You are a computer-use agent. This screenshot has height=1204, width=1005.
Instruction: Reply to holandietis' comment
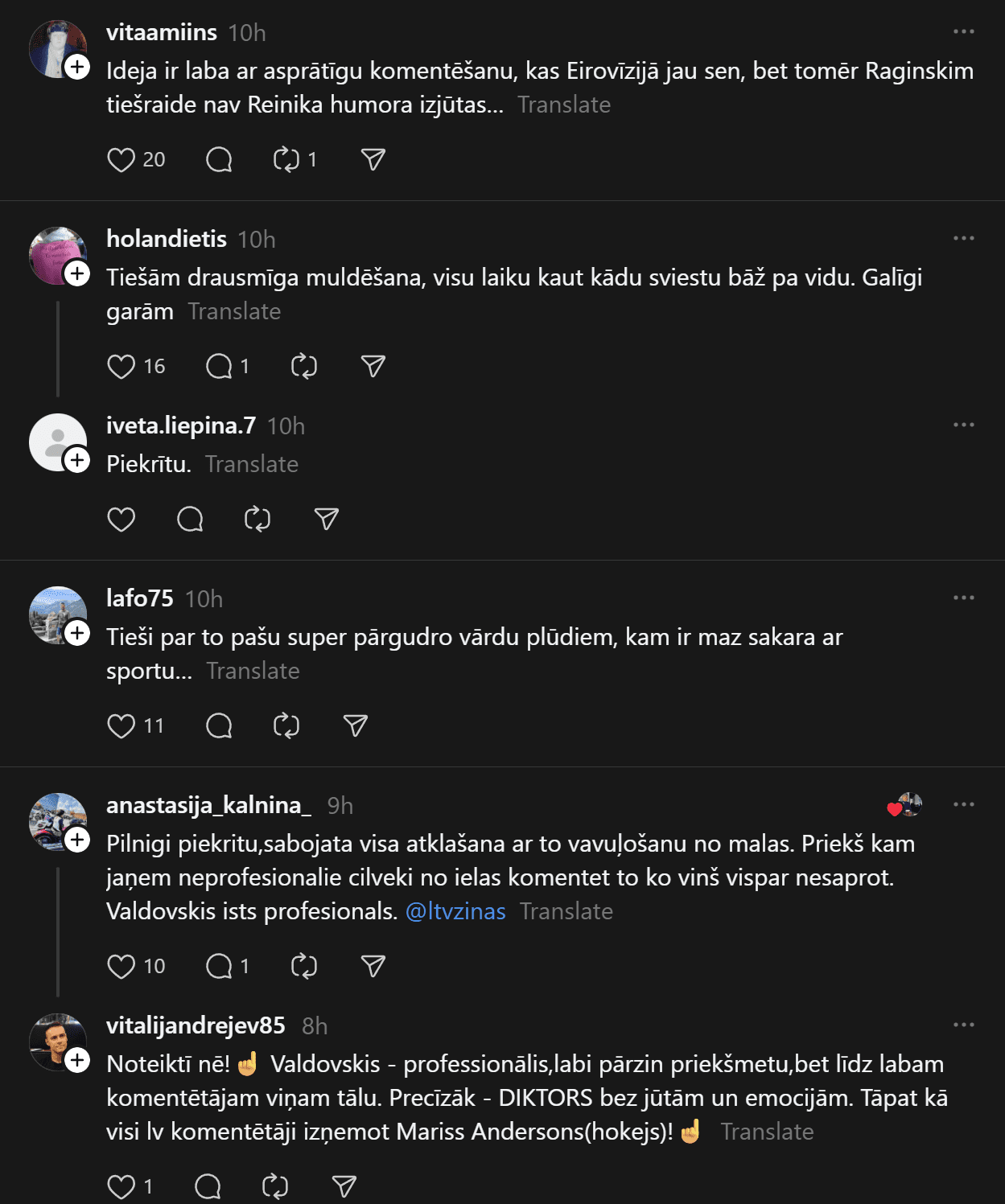219,367
